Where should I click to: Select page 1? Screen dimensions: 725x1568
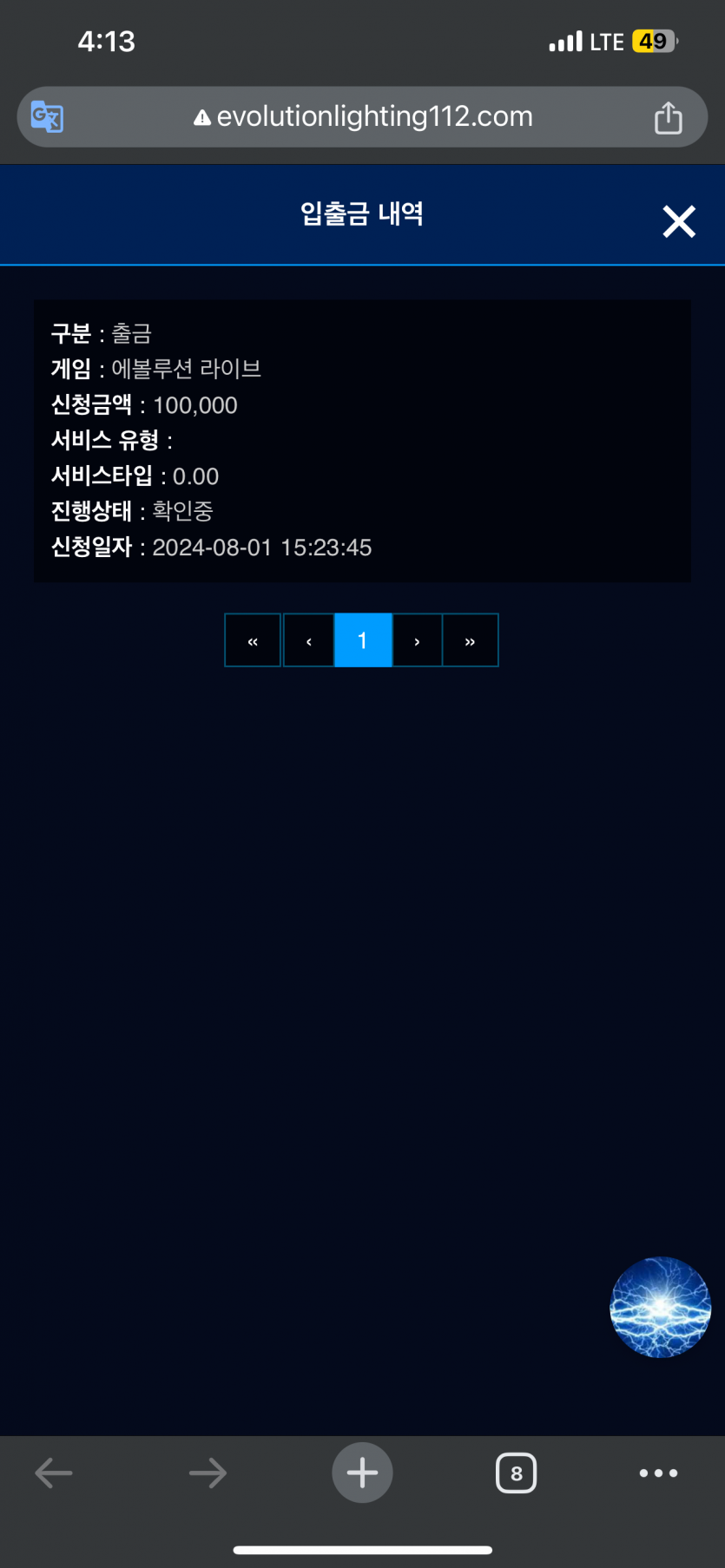363,640
